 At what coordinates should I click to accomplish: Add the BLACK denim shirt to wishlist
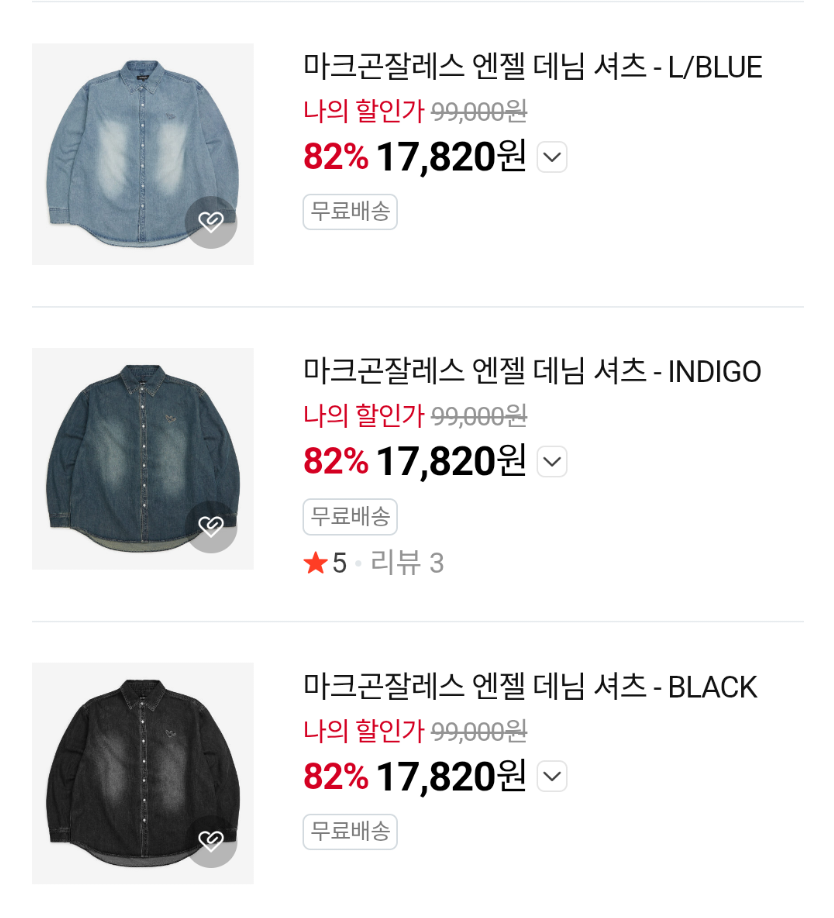[211, 841]
